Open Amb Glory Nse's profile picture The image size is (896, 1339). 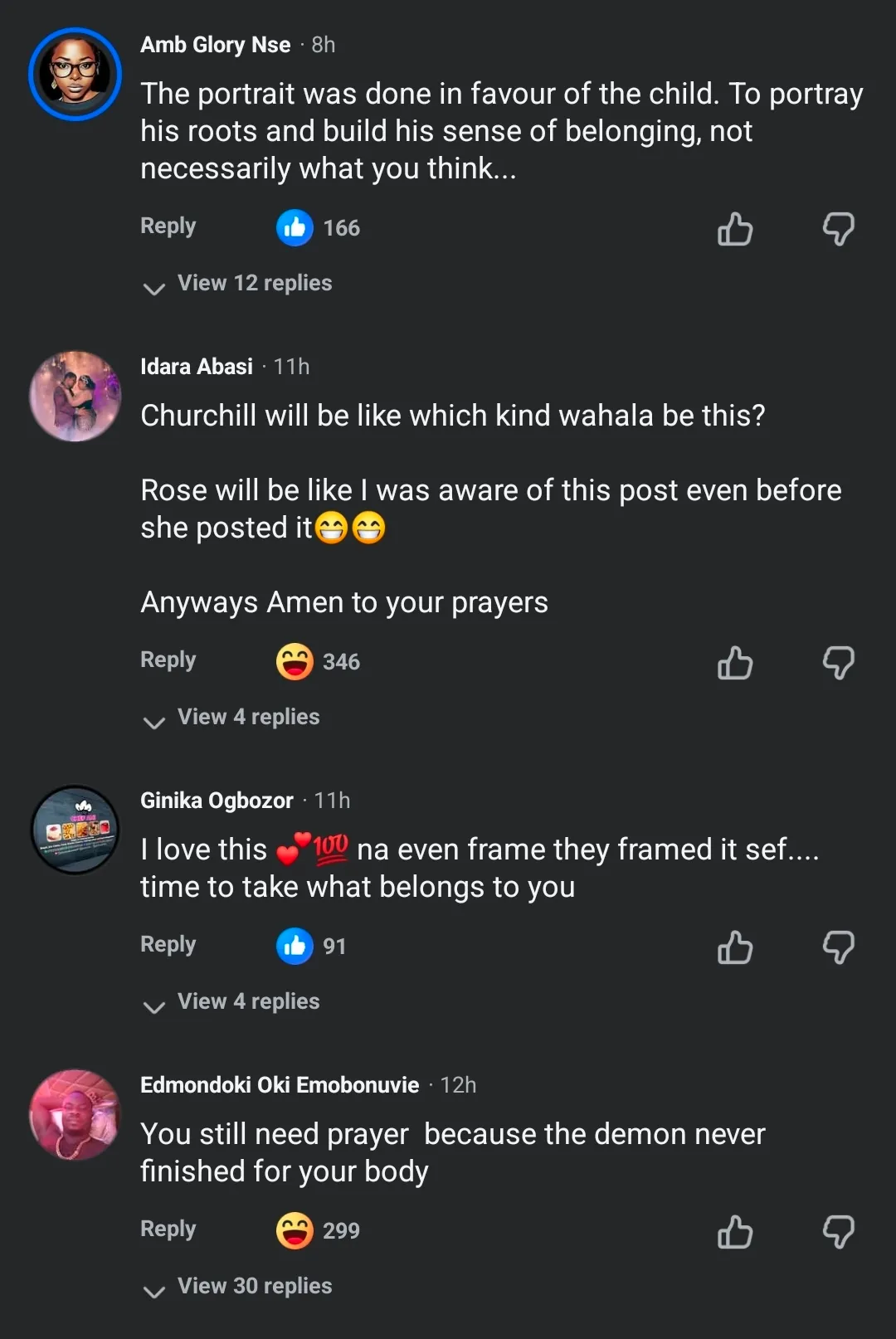click(75, 75)
